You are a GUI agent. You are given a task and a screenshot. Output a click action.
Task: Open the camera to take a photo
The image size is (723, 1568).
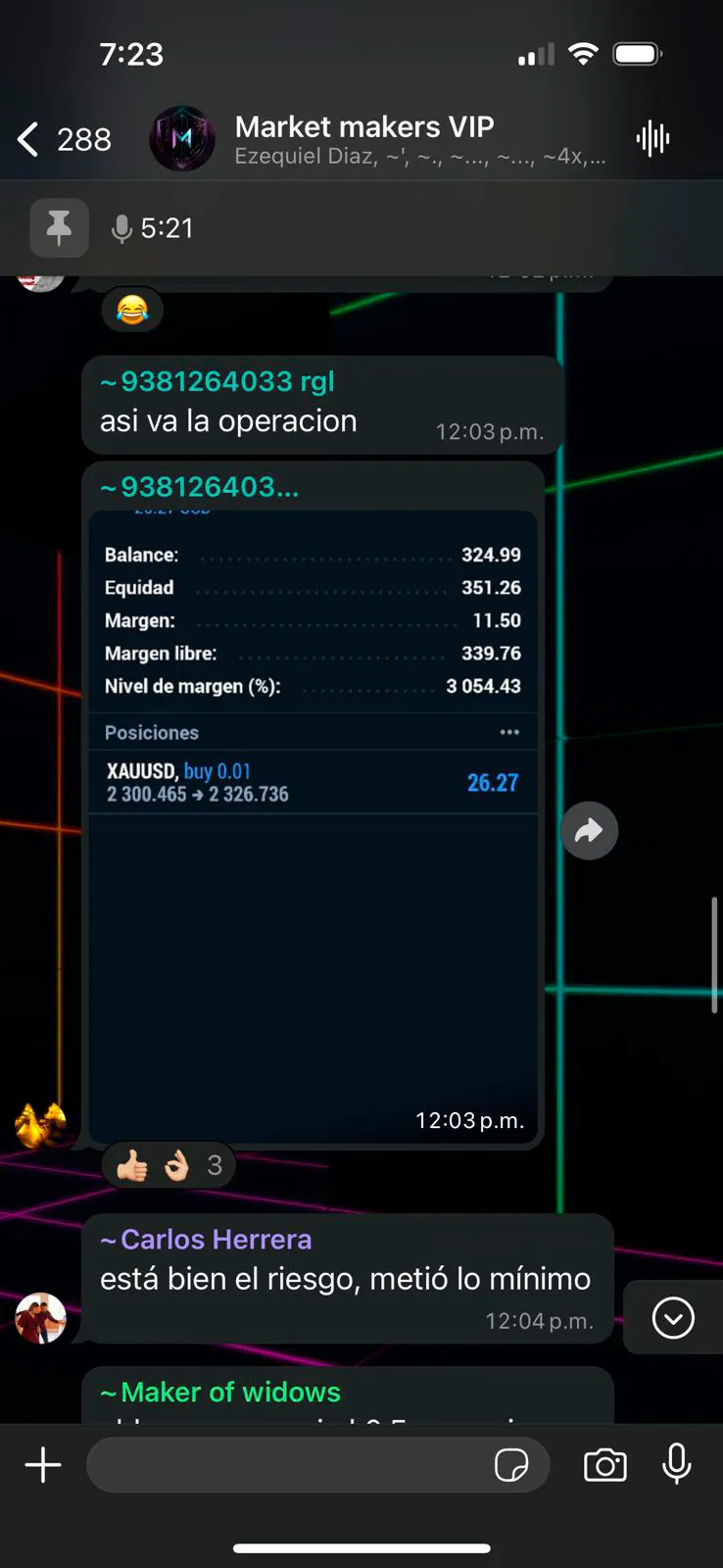[x=605, y=1465]
